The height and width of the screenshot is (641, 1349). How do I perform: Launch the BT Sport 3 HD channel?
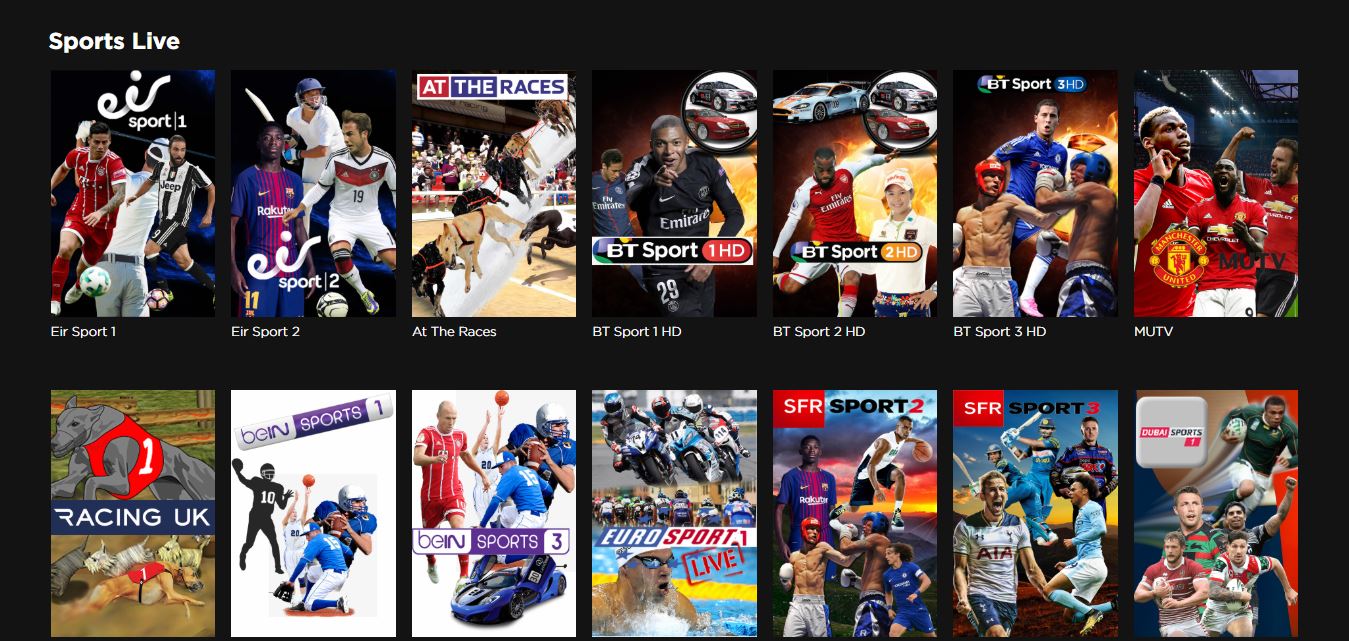pos(1035,193)
